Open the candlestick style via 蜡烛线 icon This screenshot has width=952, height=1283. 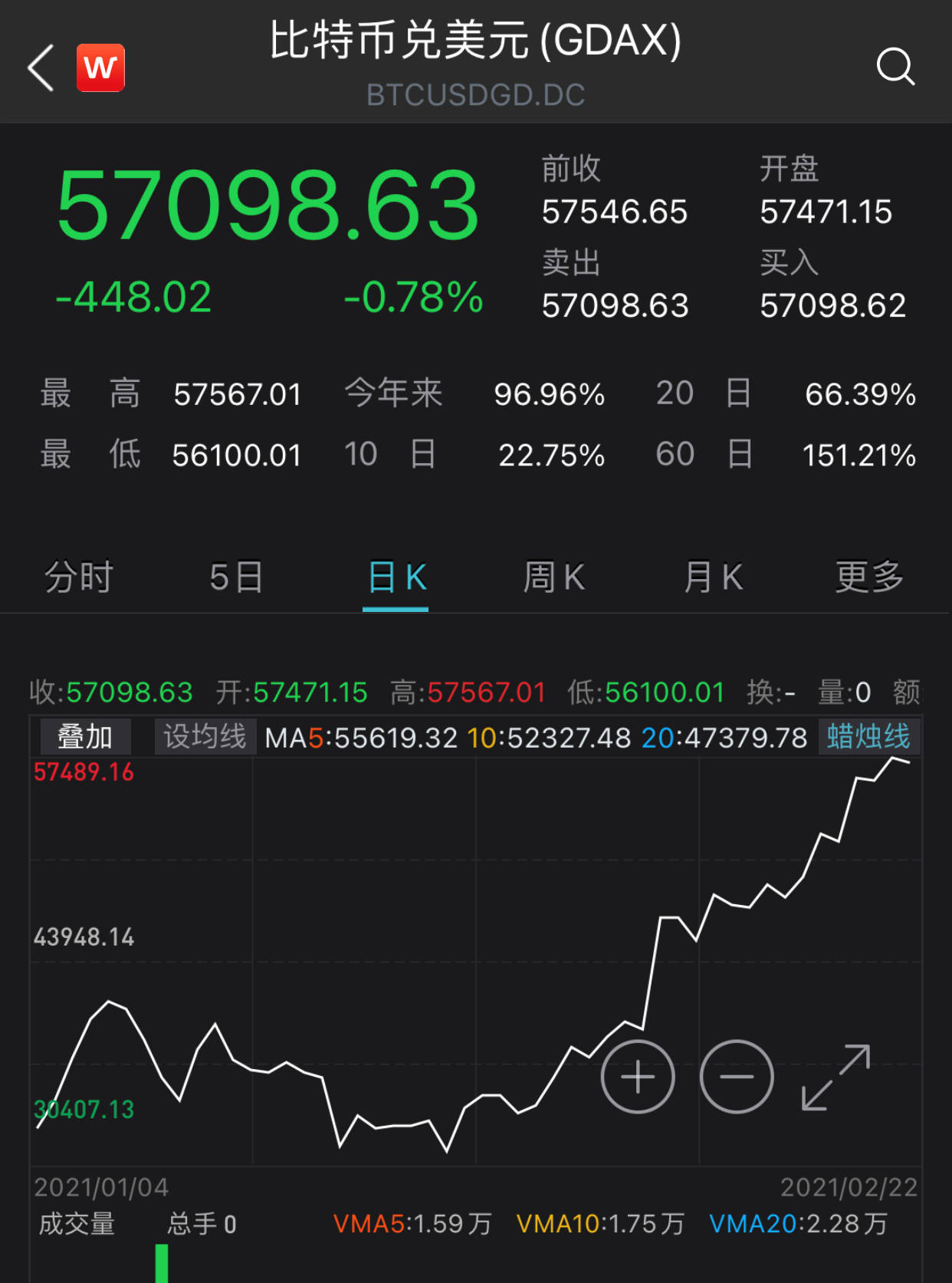[x=867, y=737]
